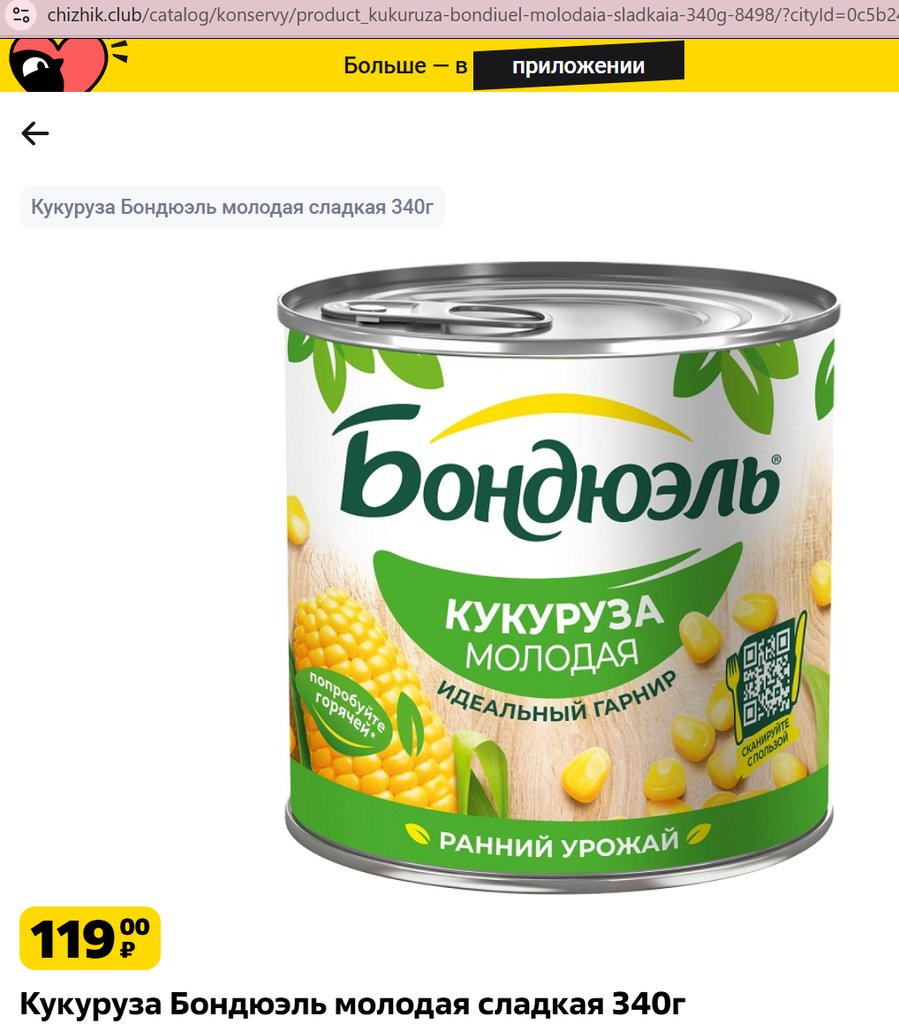Tap the breadcrumb chip Кукуруза Бондюэль

(232, 208)
